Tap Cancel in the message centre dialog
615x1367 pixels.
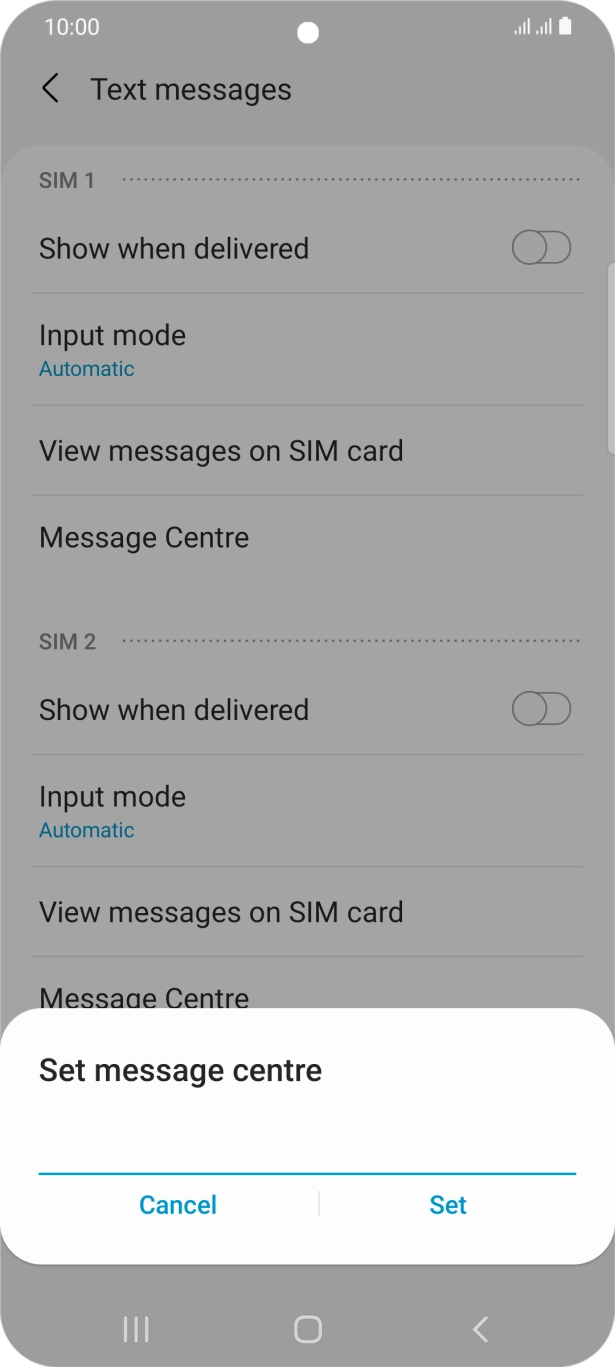pos(178,1205)
